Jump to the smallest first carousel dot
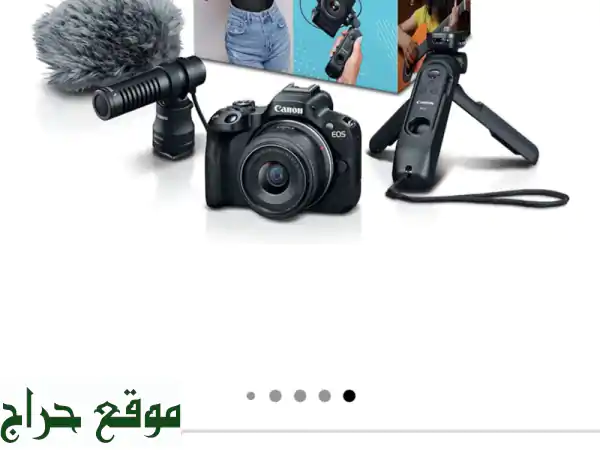This screenshot has width=600, height=450. tap(251, 396)
